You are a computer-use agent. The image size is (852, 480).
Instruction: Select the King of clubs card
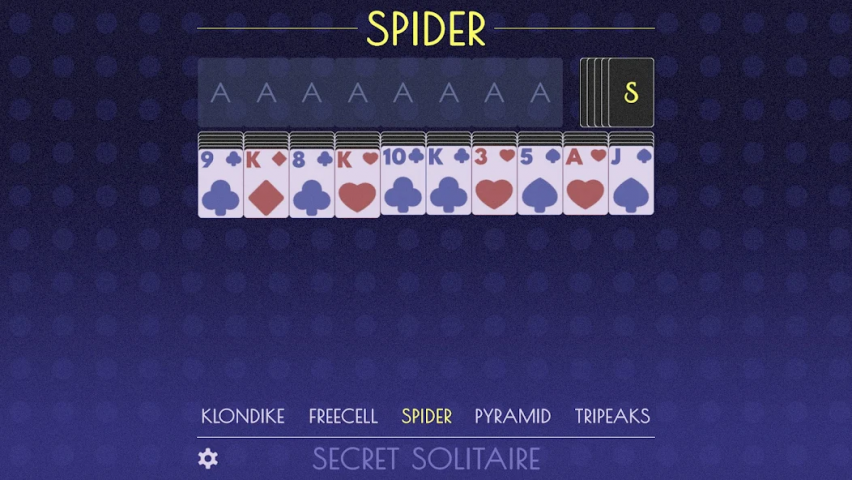tap(448, 182)
